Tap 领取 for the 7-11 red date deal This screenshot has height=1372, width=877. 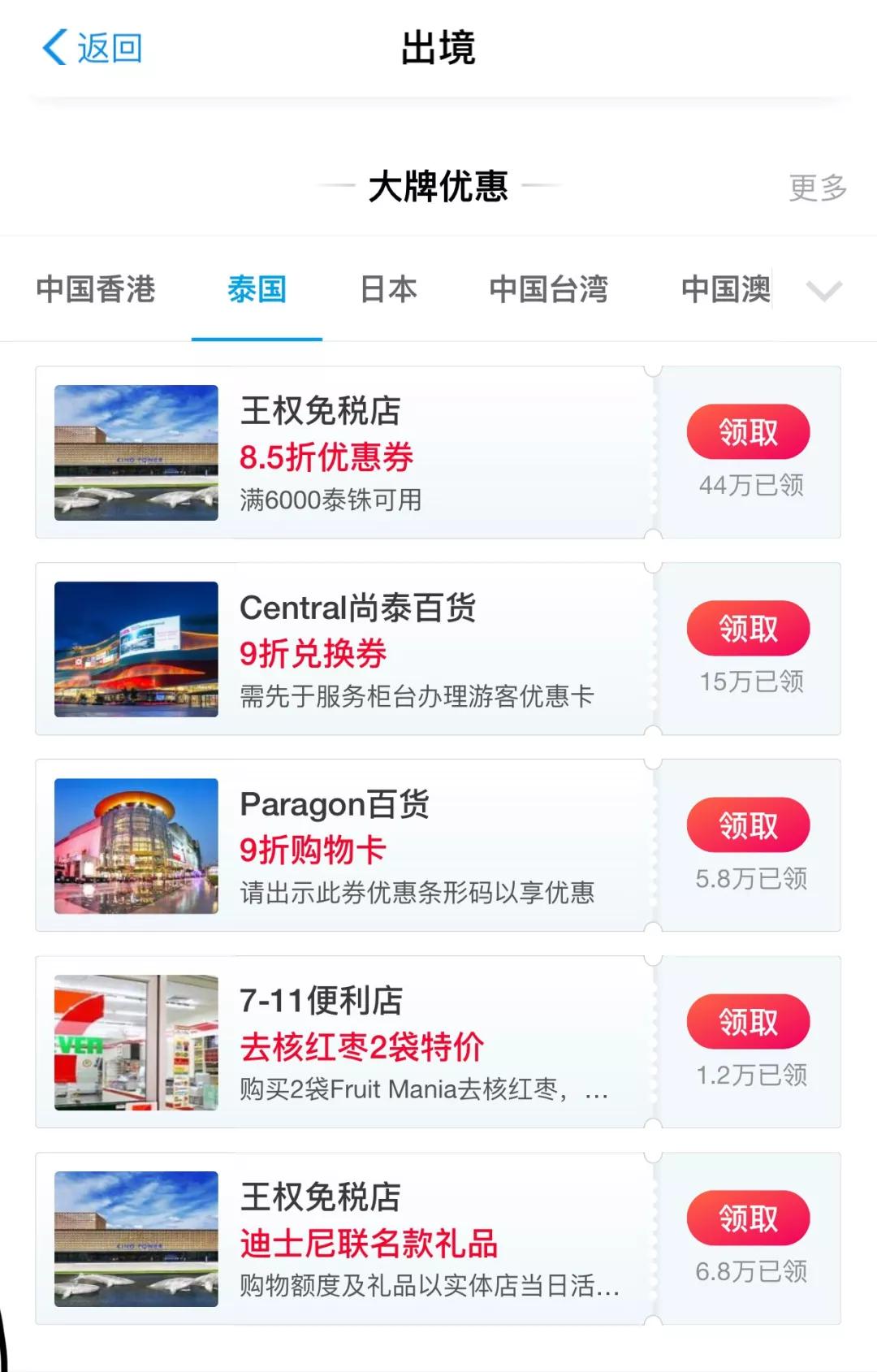click(x=747, y=1021)
